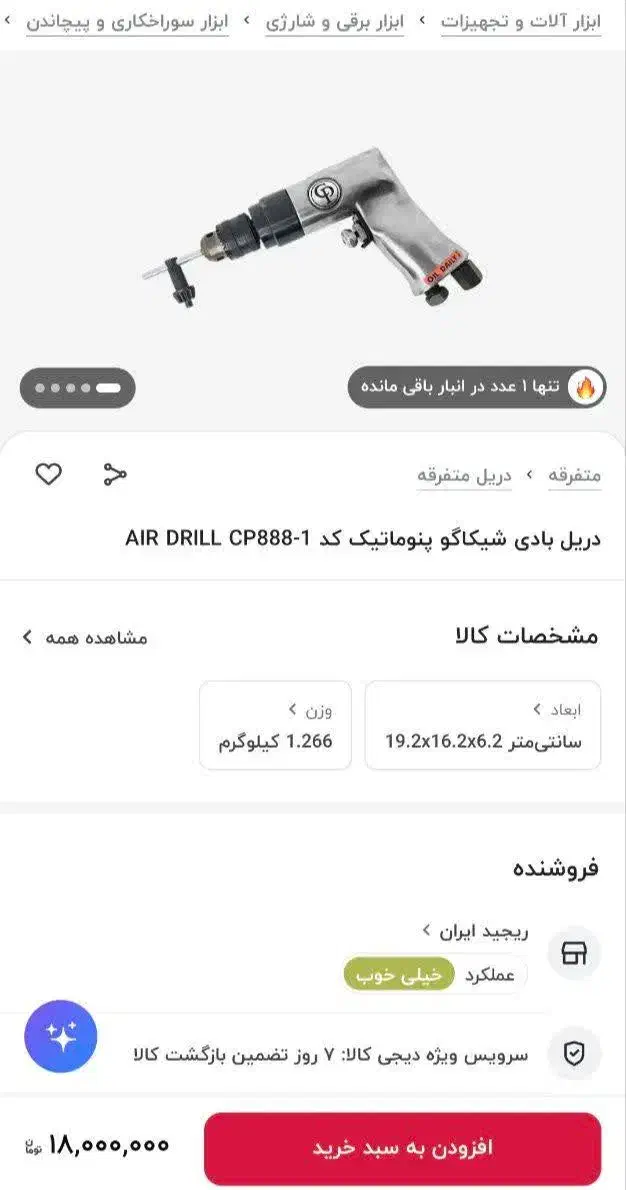
Task: Open ابزار آلات و تجهیزات breadcrumb link
Action: coord(521,21)
